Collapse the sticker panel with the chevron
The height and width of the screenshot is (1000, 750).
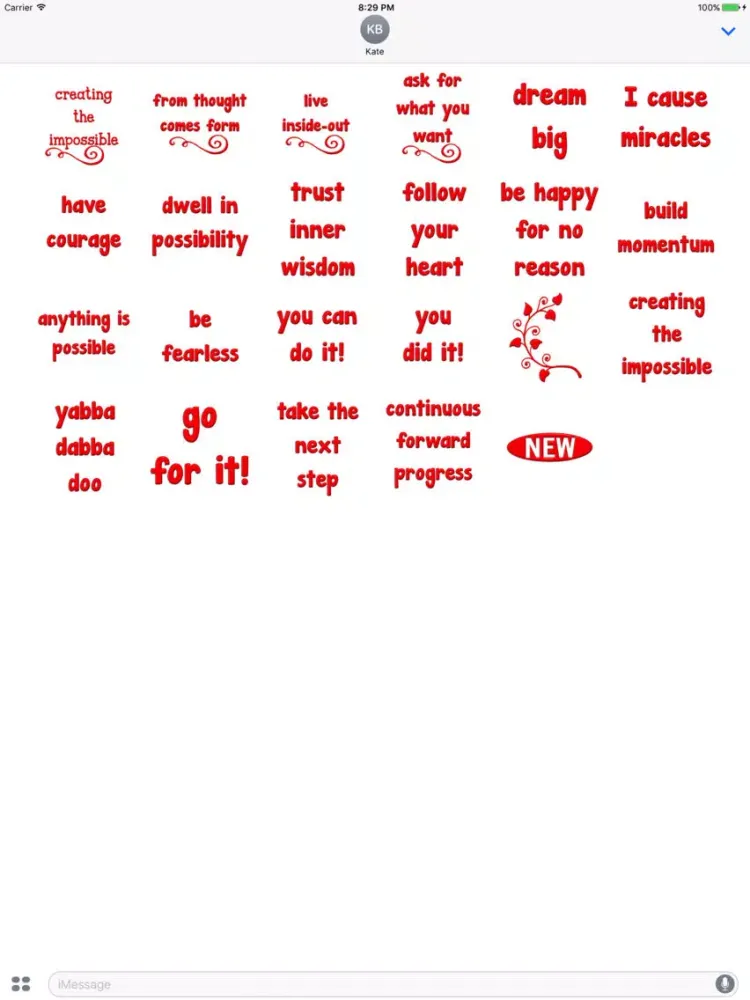click(728, 32)
